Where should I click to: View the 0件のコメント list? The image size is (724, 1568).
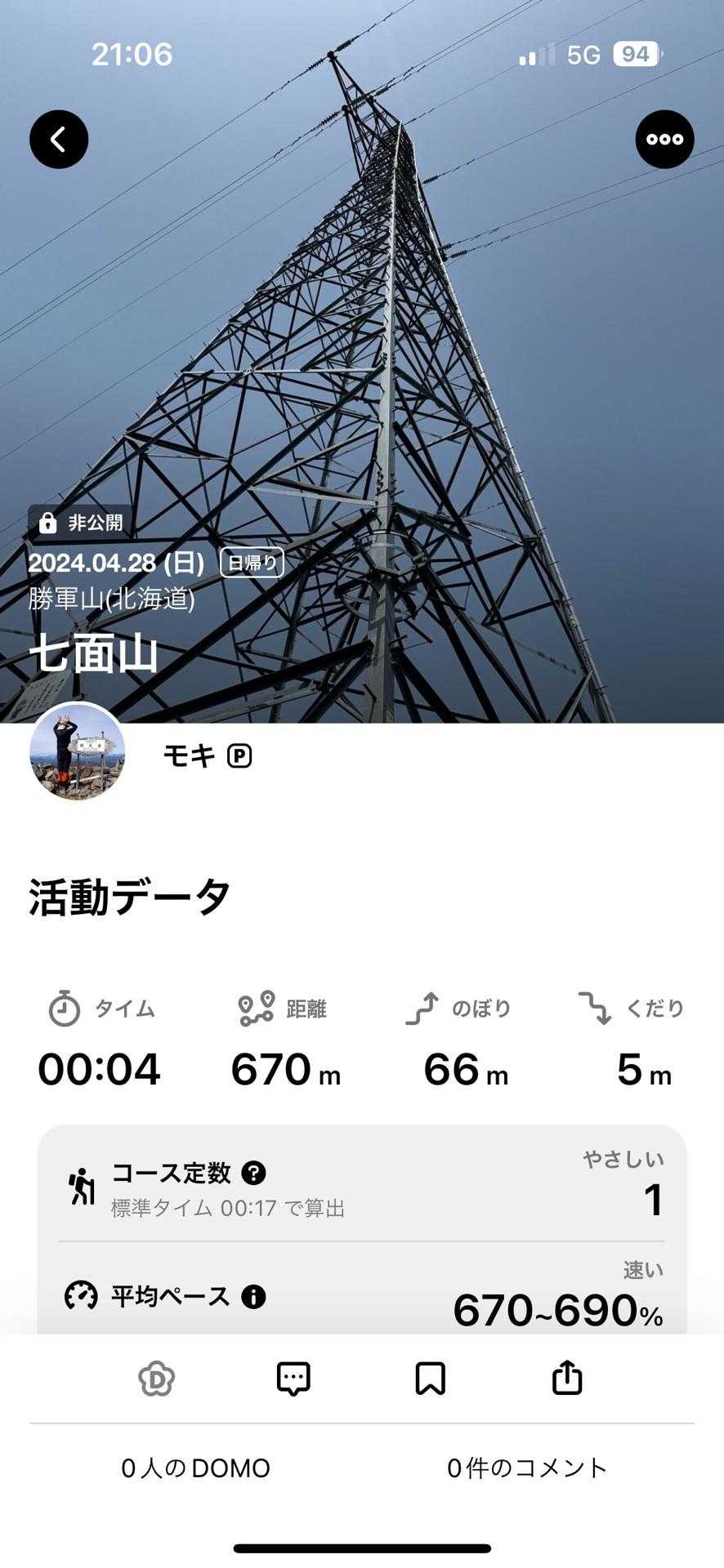527,1468
